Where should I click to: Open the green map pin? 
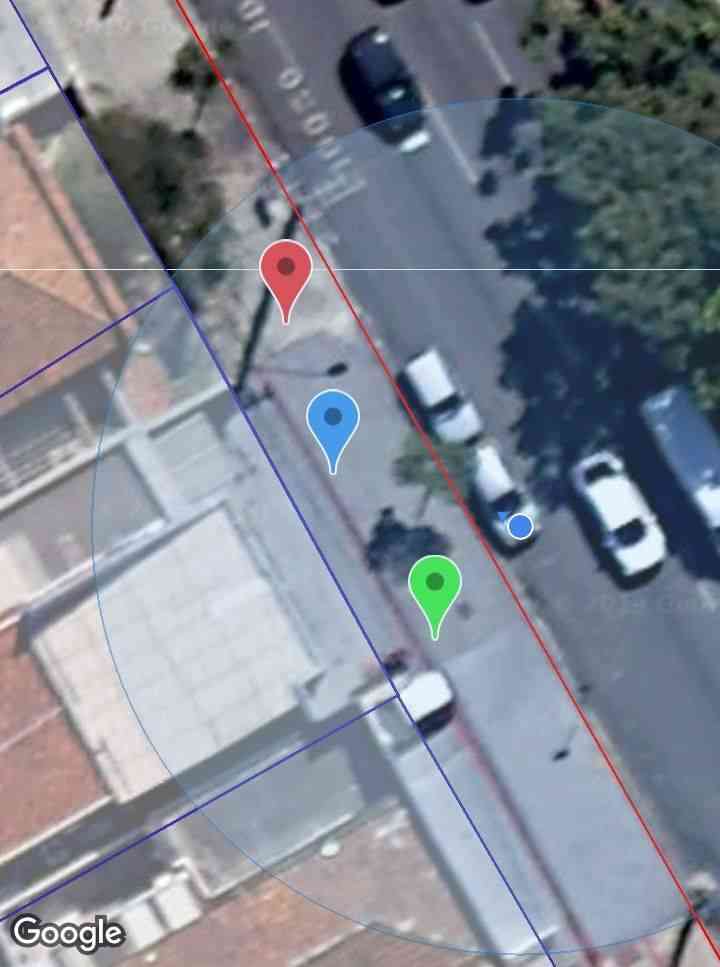(434, 584)
